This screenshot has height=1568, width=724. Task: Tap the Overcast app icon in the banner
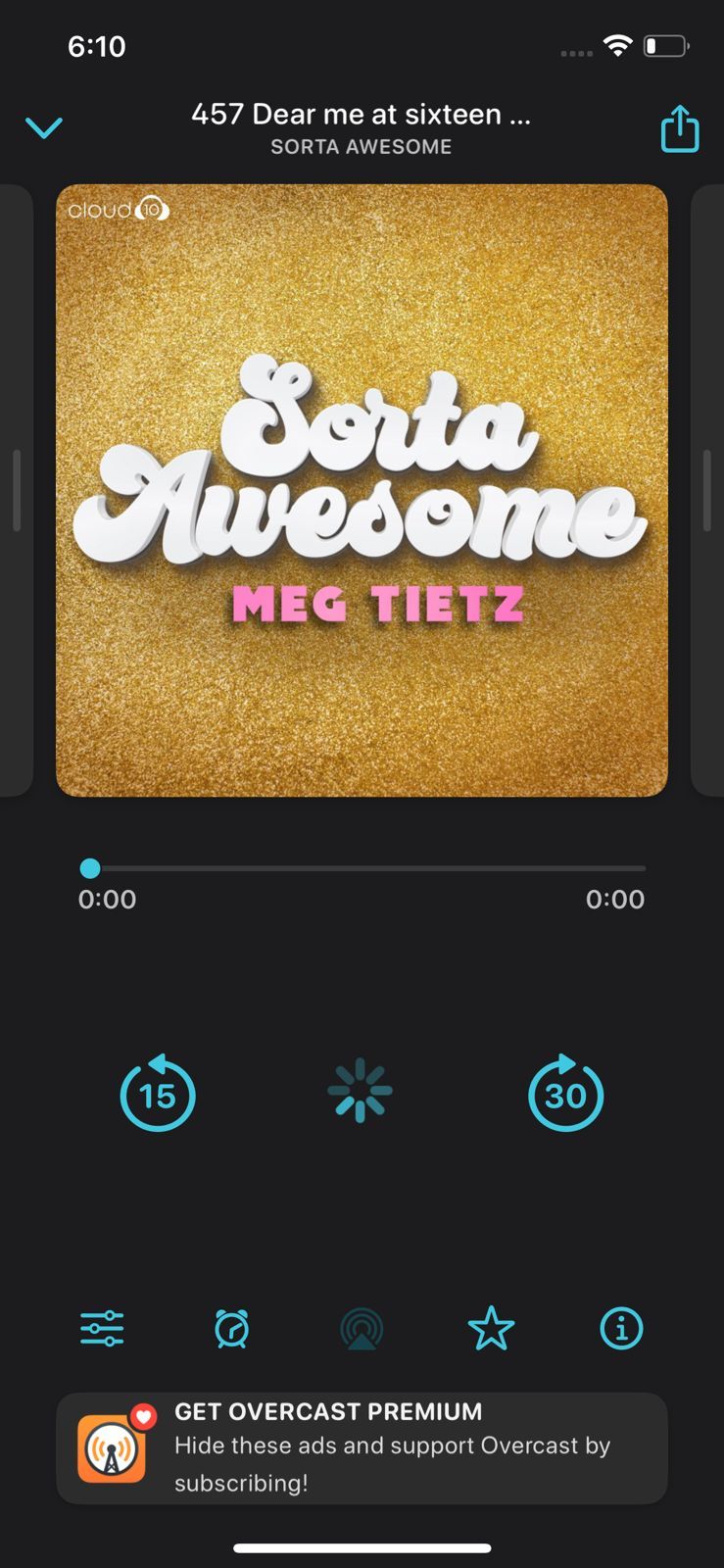[112, 1446]
